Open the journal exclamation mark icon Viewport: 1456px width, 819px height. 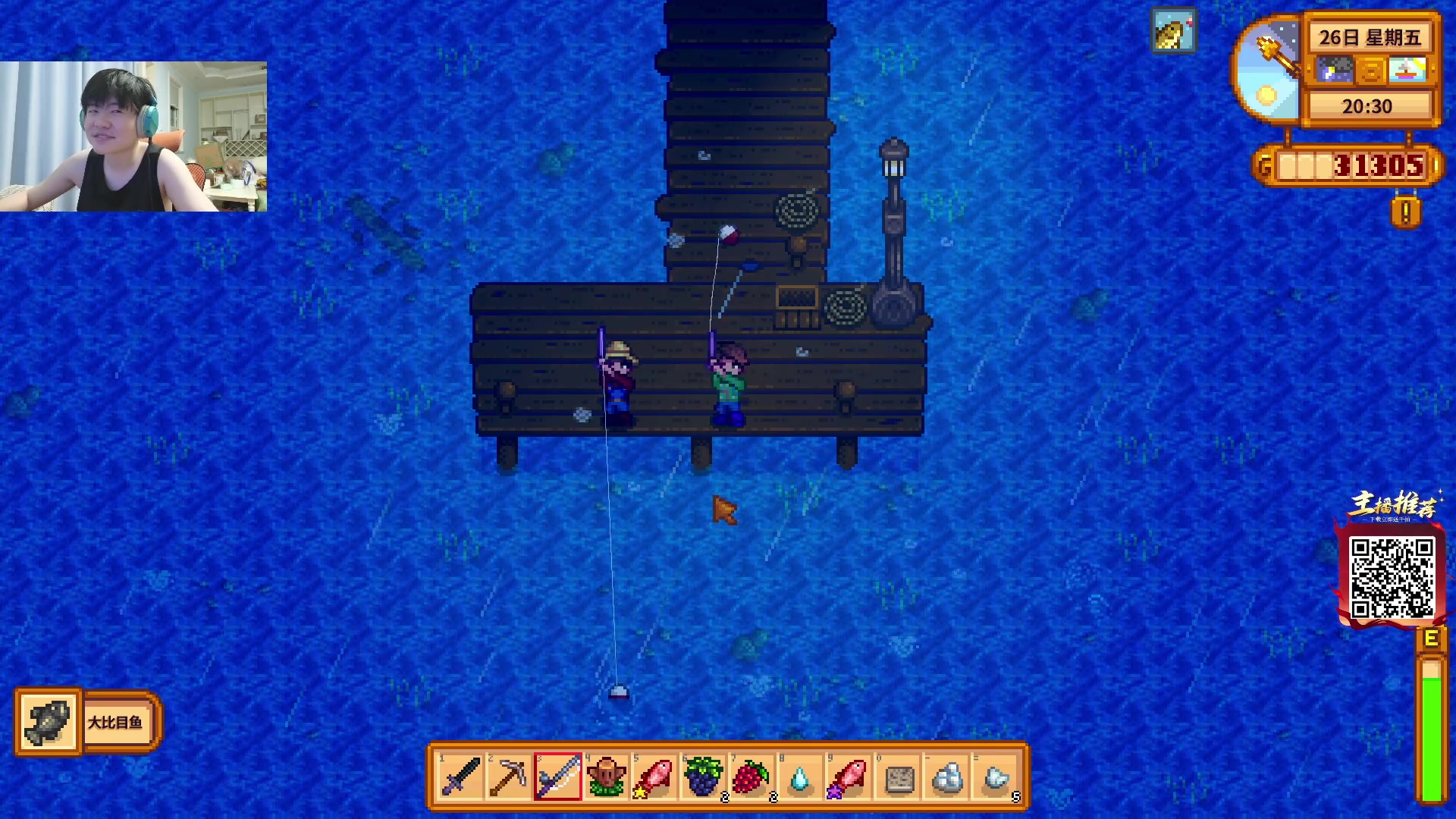pyautogui.click(x=1405, y=212)
